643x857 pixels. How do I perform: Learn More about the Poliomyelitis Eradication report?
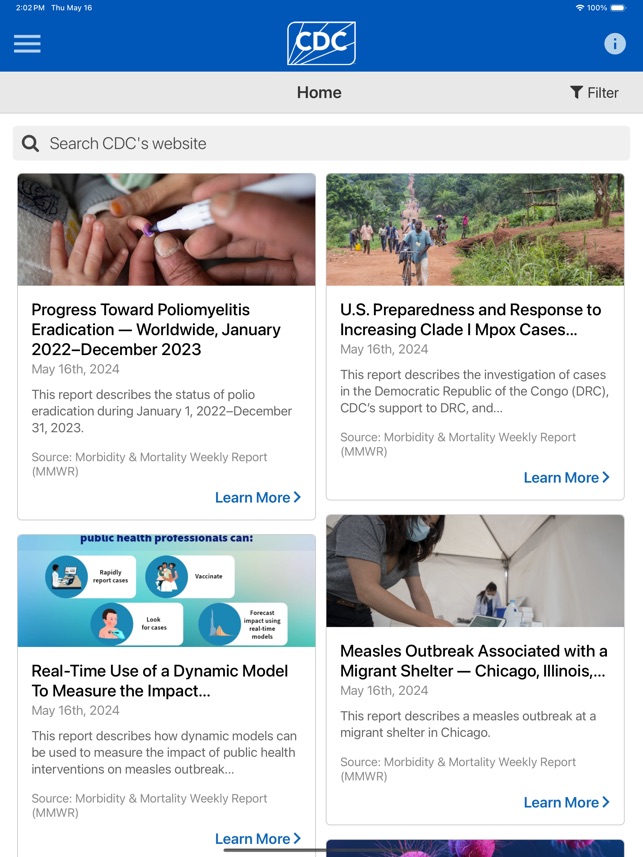(x=257, y=497)
